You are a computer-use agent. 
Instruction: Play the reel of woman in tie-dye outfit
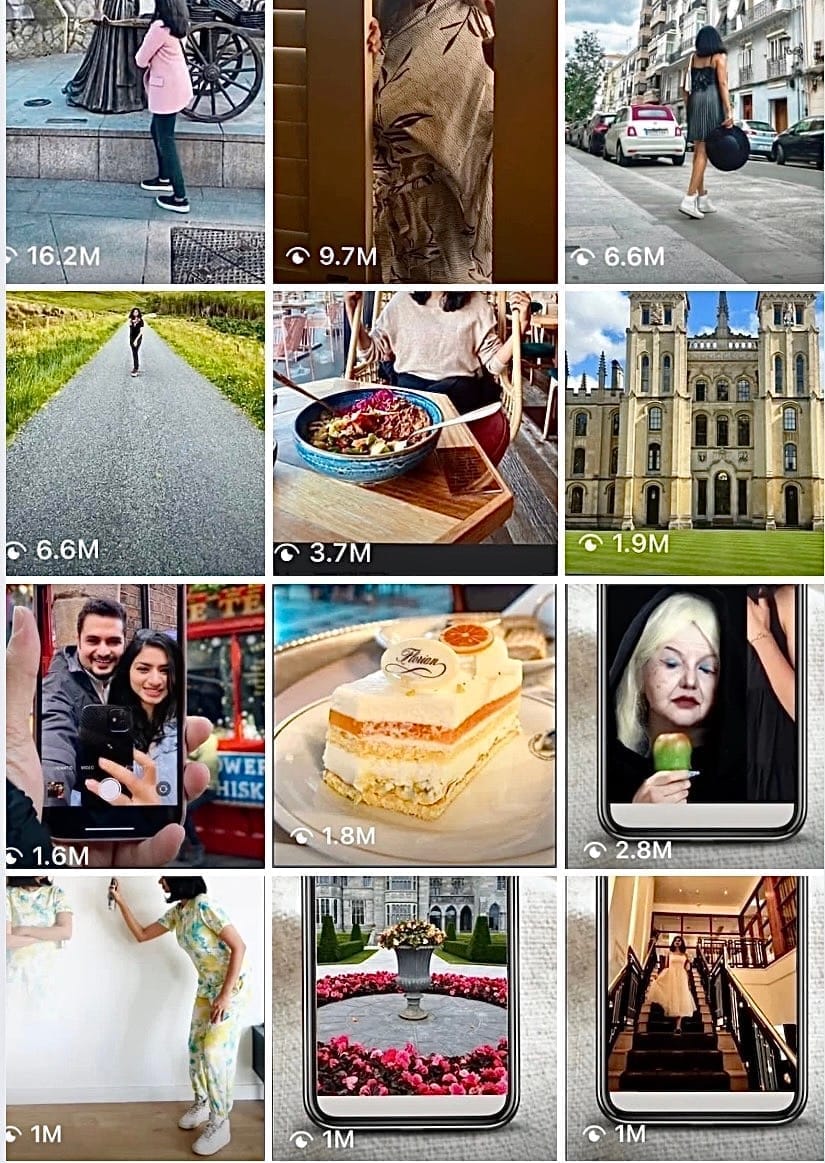click(135, 1017)
